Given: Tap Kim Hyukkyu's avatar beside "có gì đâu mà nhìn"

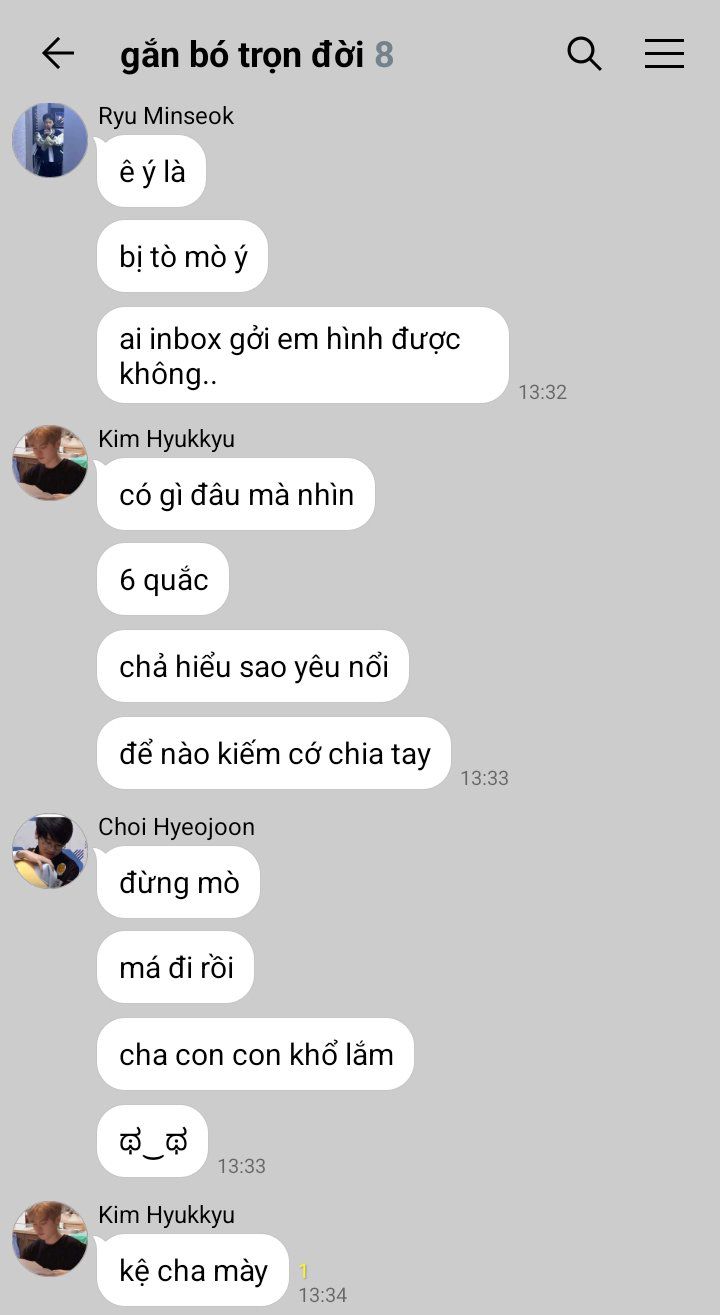Looking at the screenshot, I should pyautogui.click(x=50, y=463).
